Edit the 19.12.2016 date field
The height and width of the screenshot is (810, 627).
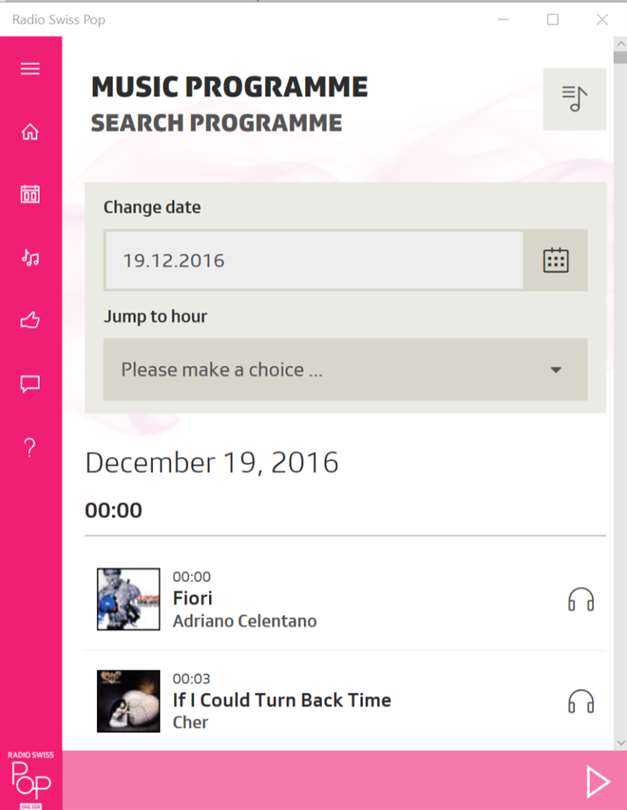pyautogui.click(x=313, y=261)
